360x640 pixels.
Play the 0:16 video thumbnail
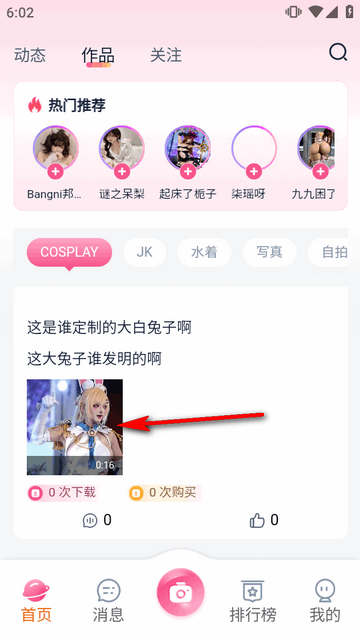(x=75, y=427)
